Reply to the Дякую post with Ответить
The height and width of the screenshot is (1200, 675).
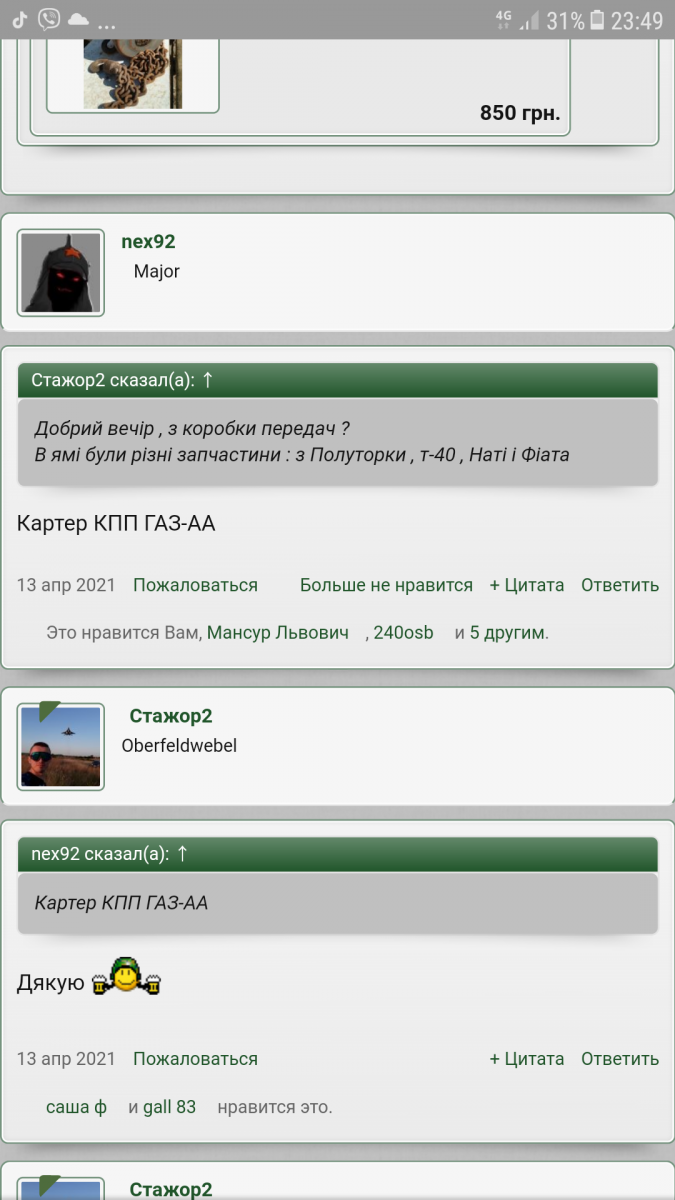tap(620, 1059)
